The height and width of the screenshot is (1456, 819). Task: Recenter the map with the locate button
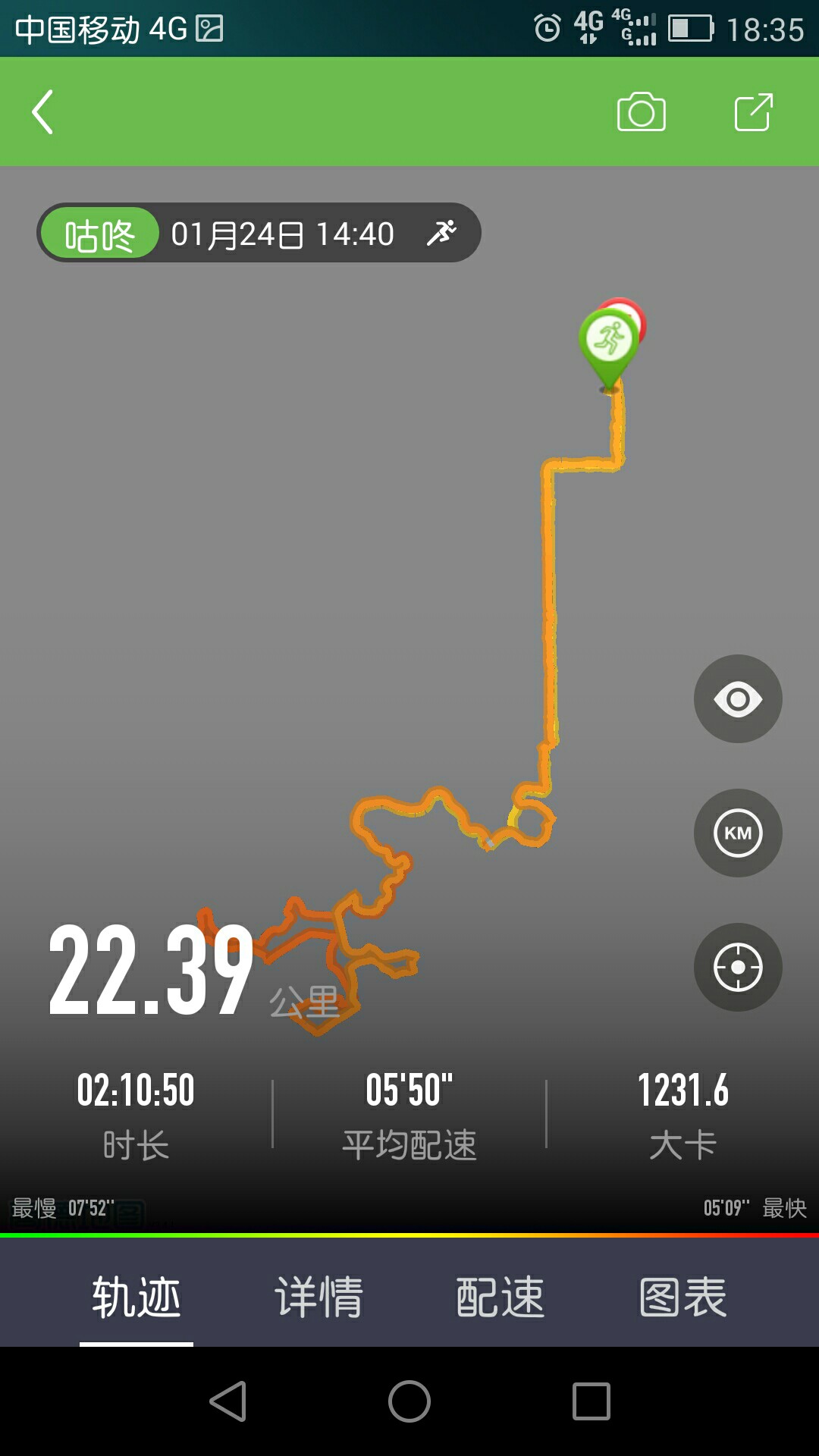click(x=738, y=967)
